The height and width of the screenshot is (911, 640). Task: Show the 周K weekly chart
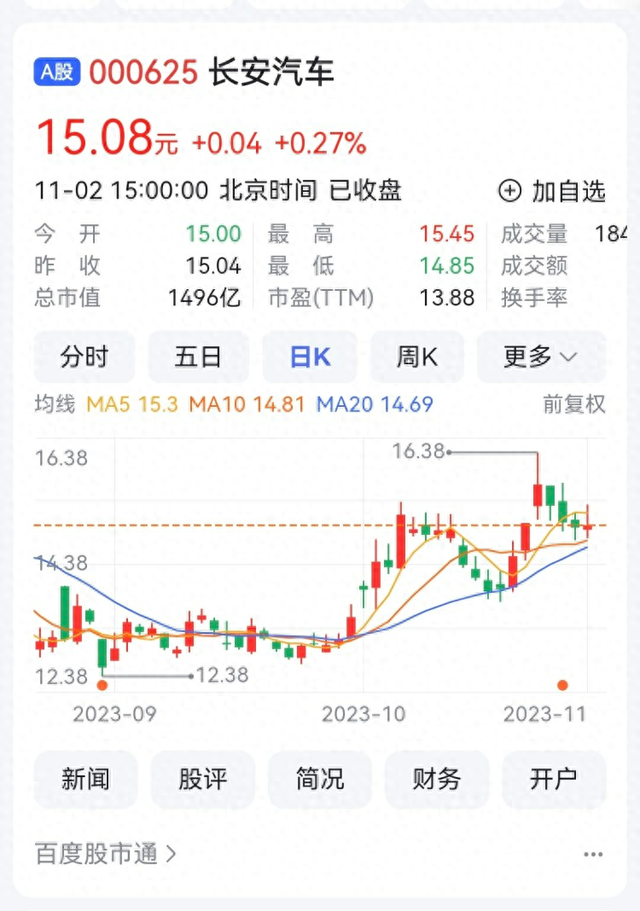(x=417, y=357)
